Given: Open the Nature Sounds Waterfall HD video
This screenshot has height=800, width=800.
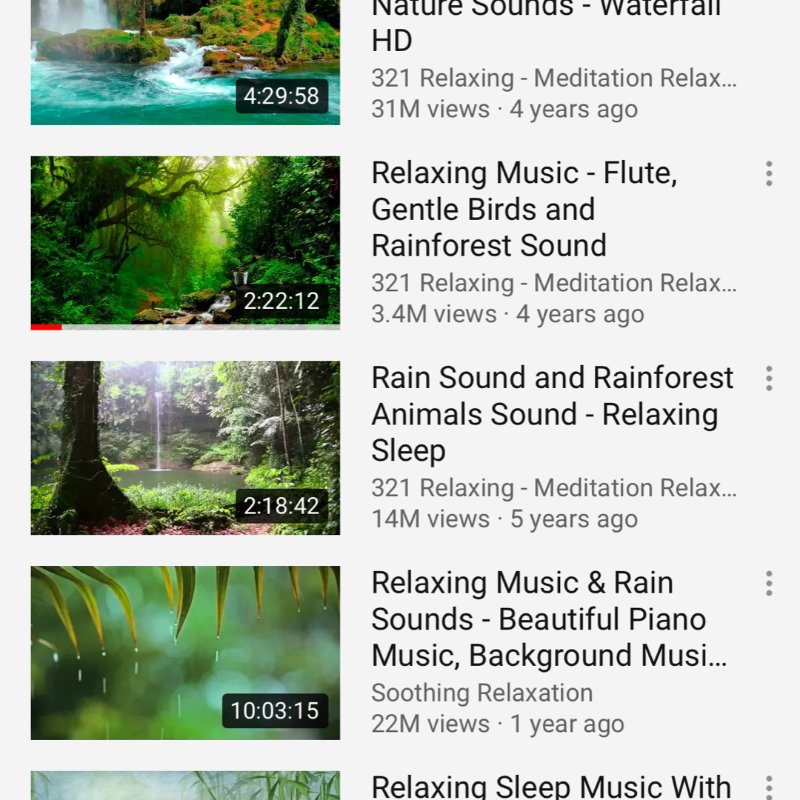Looking at the screenshot, I should point(185,60).
